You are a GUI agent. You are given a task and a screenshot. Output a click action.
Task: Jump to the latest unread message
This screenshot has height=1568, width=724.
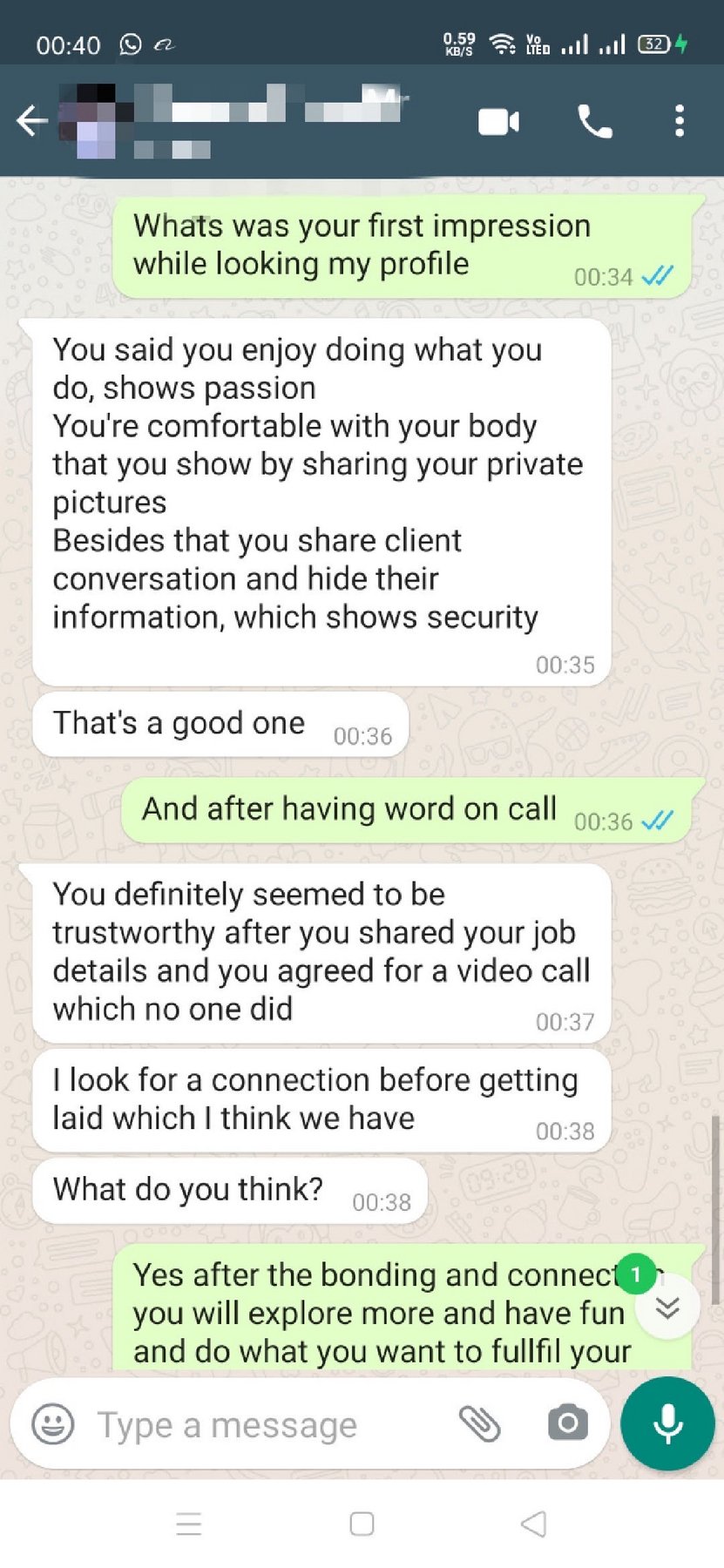point(667,1307)
